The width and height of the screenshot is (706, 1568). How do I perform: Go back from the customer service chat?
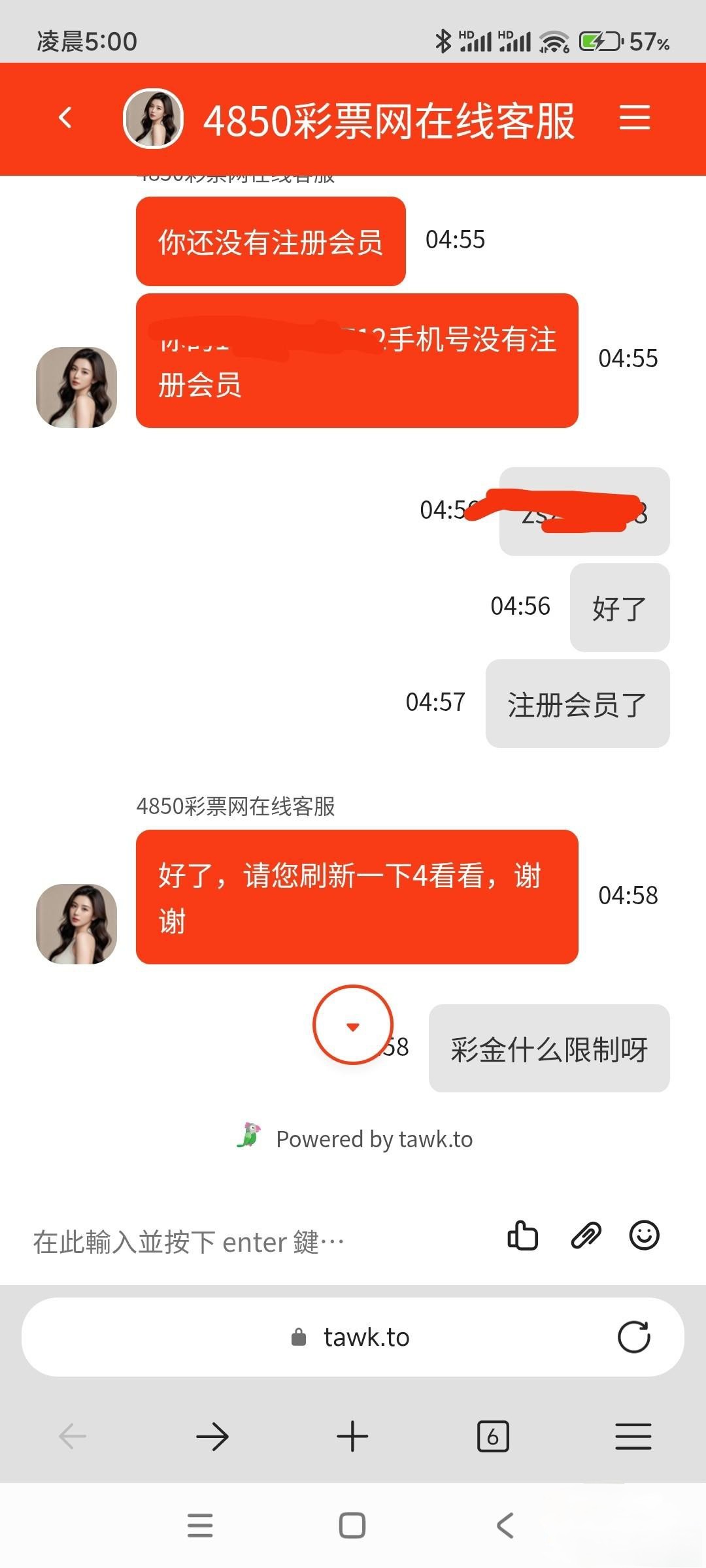pos(65,118)
